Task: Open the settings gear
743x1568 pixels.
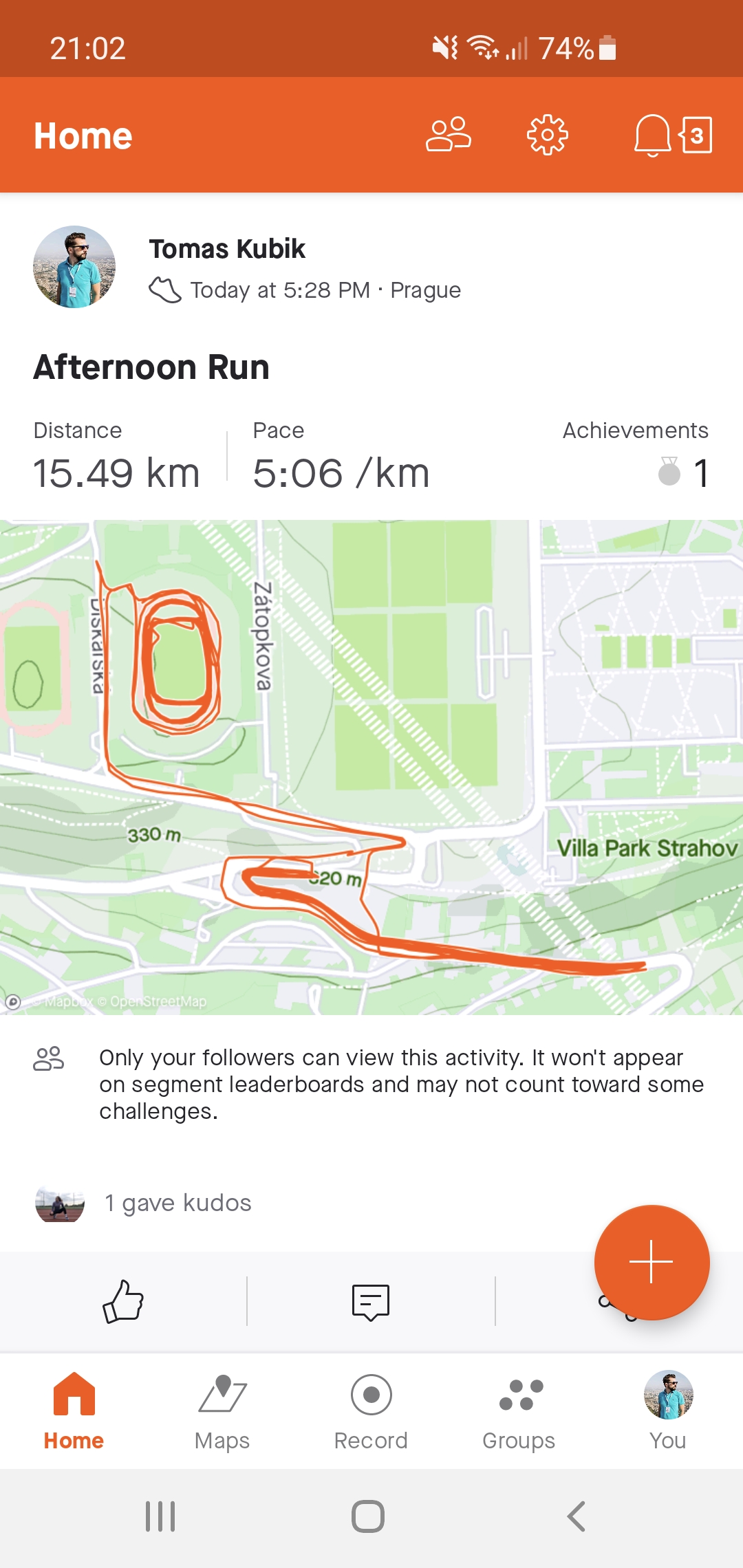Action: point(548,135)
